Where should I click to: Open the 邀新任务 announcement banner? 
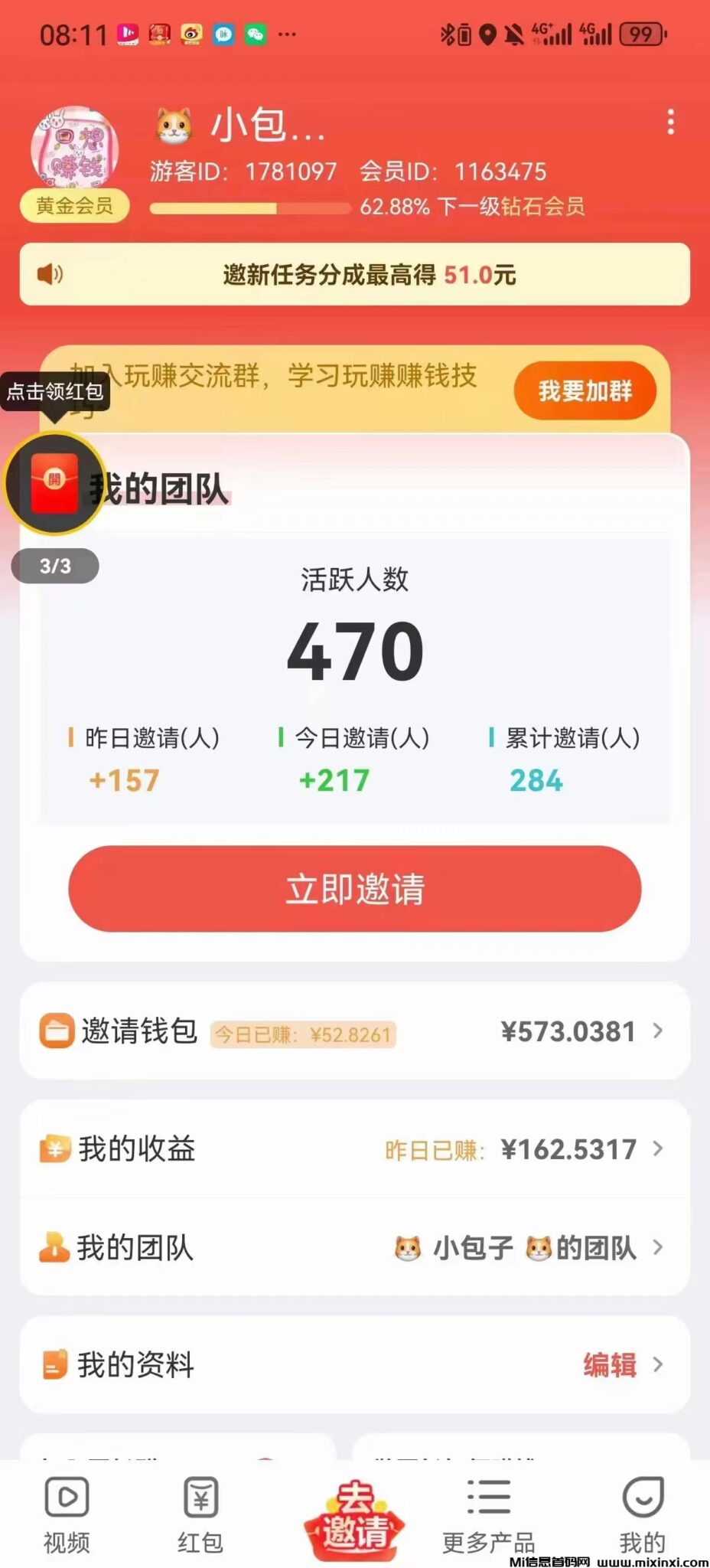click(x=355, y=274)
